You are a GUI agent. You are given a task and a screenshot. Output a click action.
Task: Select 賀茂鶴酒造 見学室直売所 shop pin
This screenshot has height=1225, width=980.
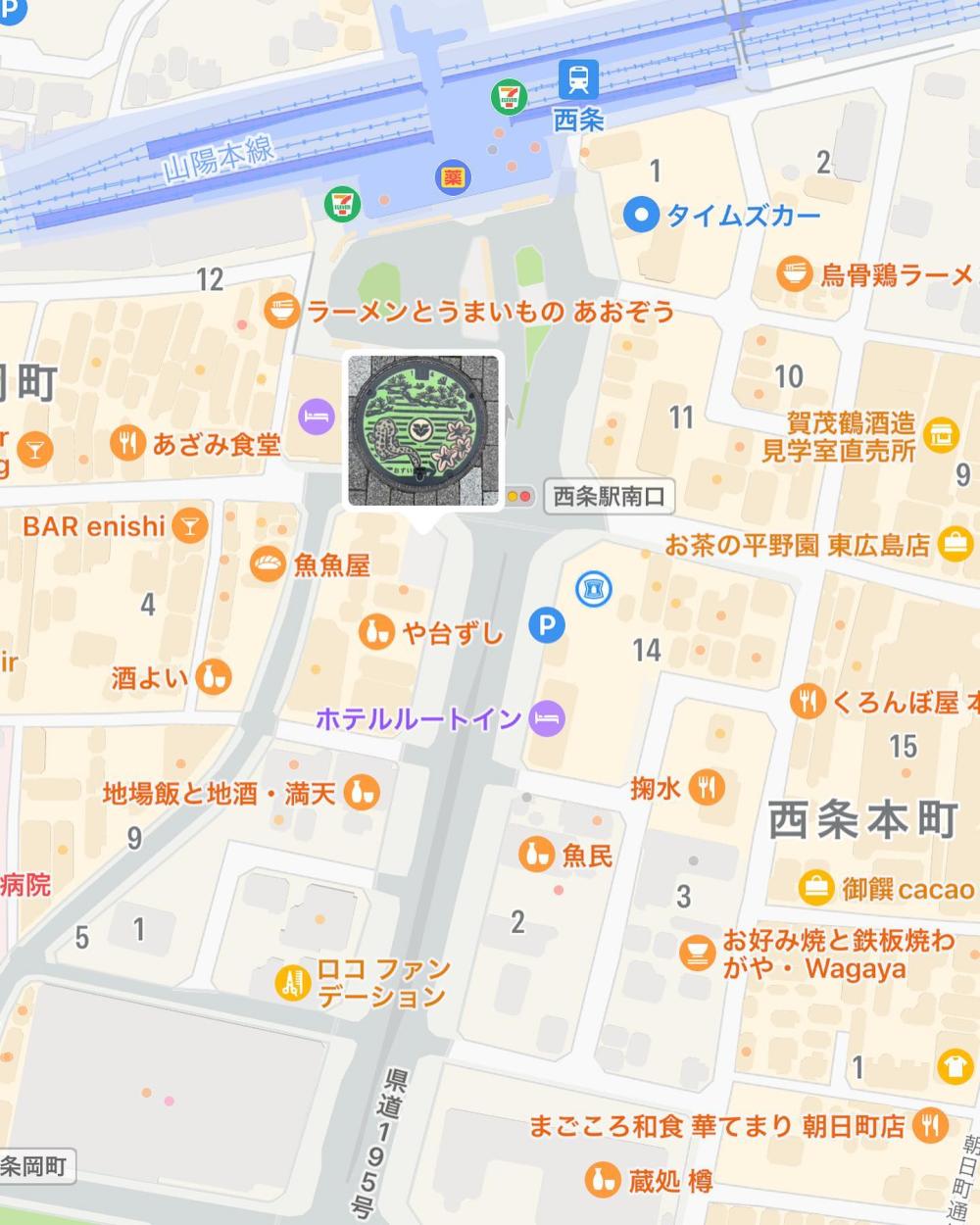[x=941, y=433]
